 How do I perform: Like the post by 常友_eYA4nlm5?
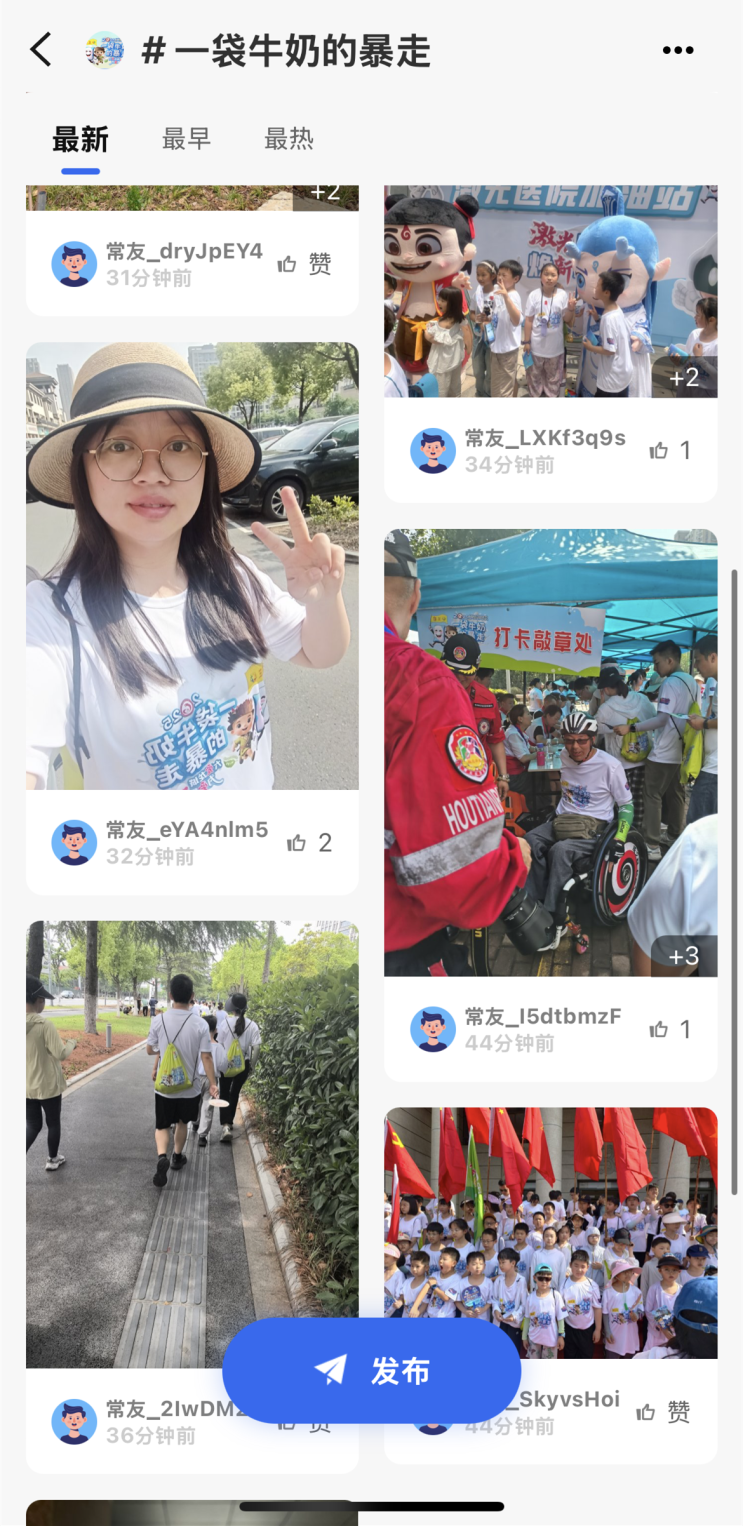pyautogui.click(x=310, y=843)
